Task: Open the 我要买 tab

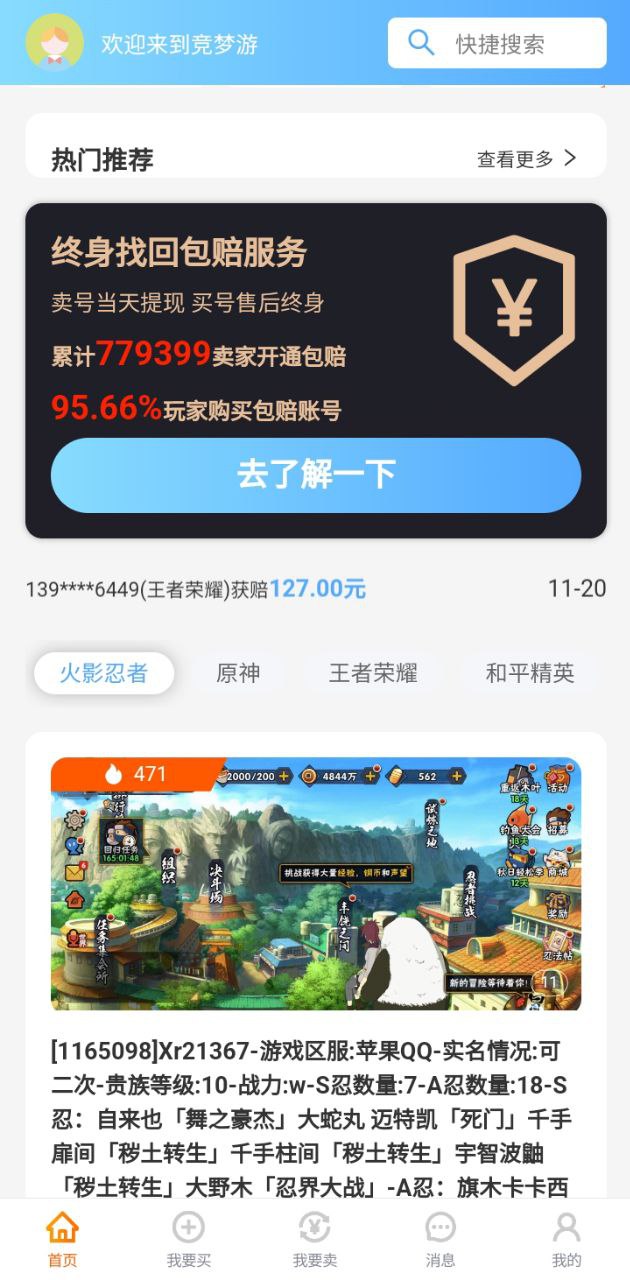Action: 188,1238
